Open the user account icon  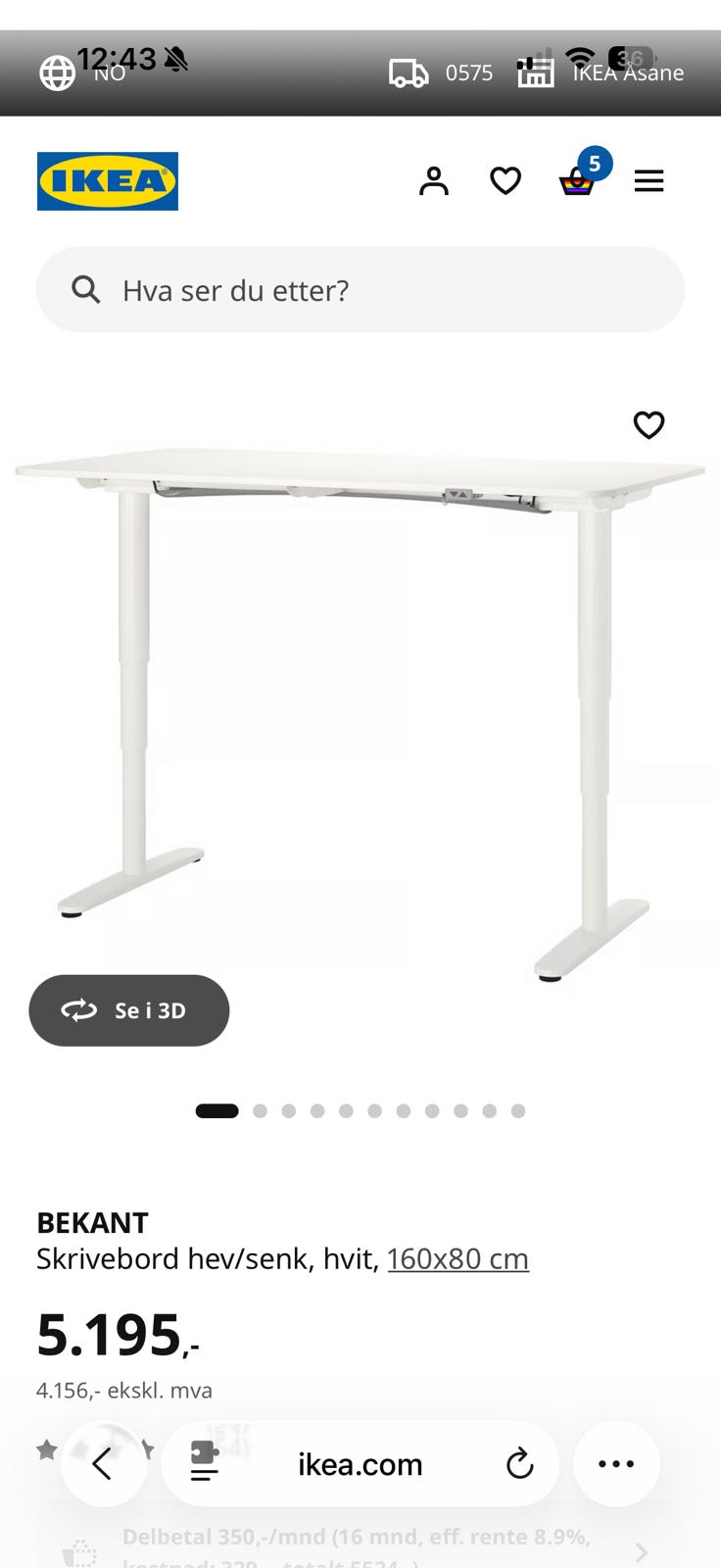434,181
